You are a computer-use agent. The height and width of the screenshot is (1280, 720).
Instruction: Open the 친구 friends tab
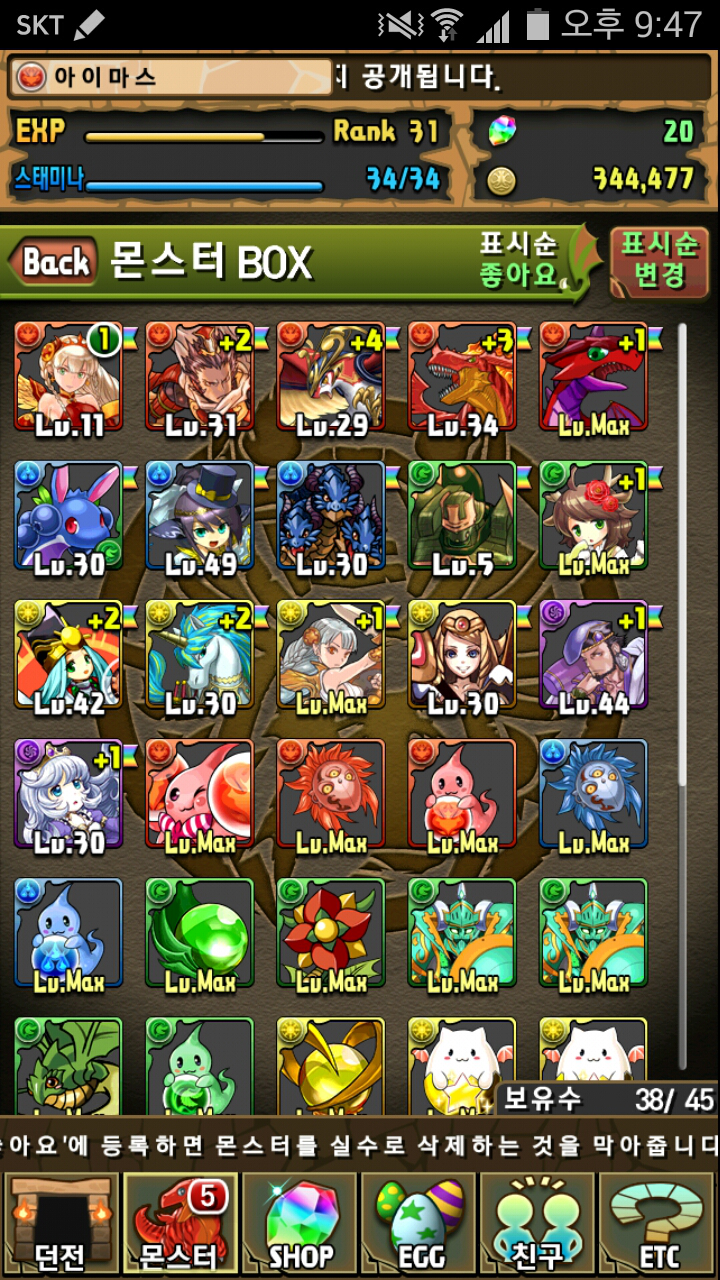coord(539,1224)
